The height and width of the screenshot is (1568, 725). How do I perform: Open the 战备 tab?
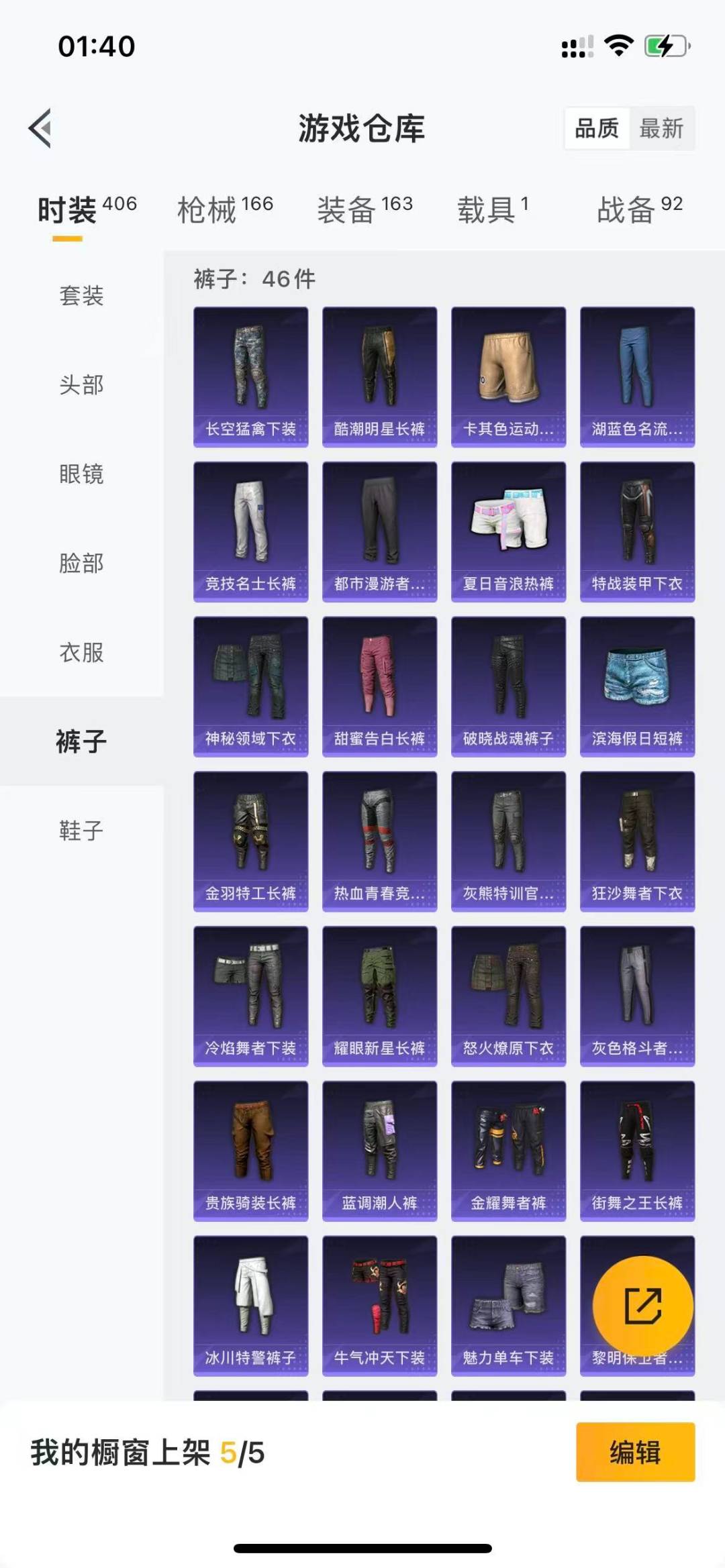pos(639,209)
